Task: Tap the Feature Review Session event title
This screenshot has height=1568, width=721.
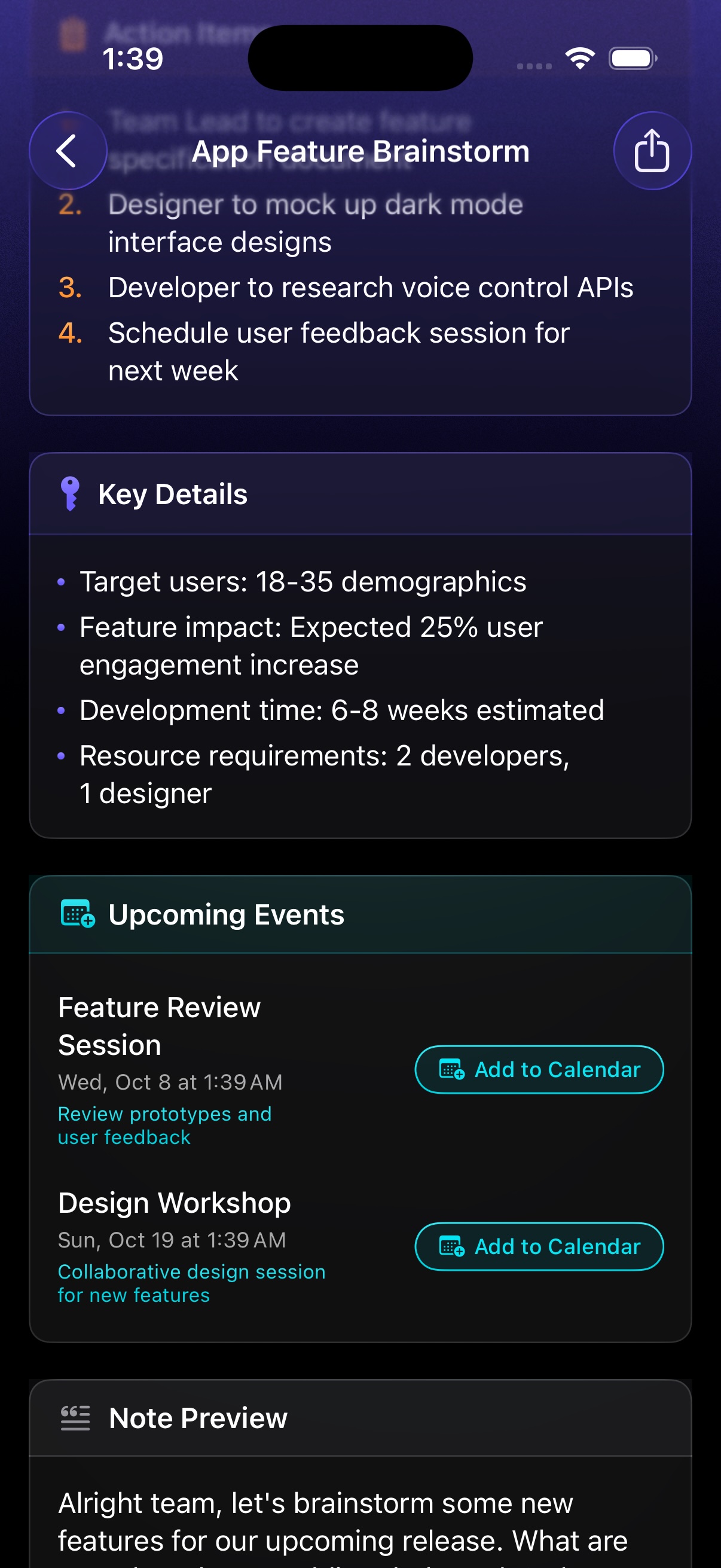Action: 160,1025
